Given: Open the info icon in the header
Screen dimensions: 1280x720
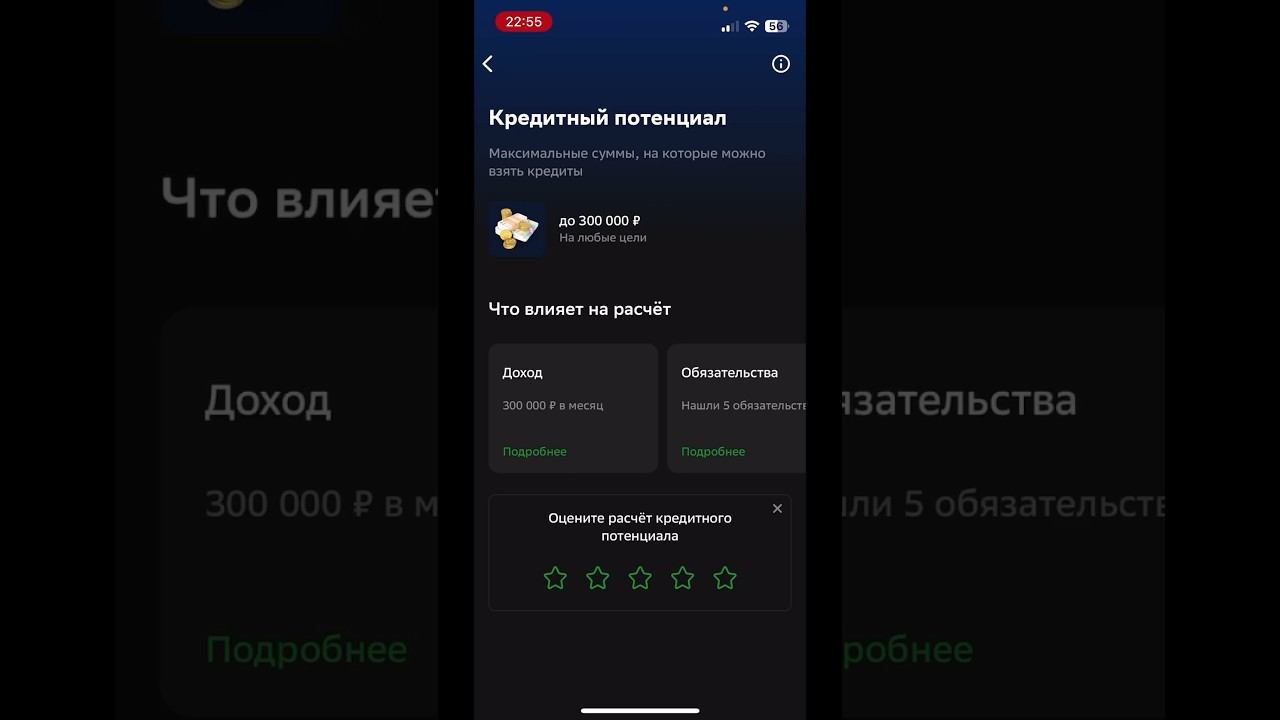Looking at the screenshot, I should pos(781,64).
